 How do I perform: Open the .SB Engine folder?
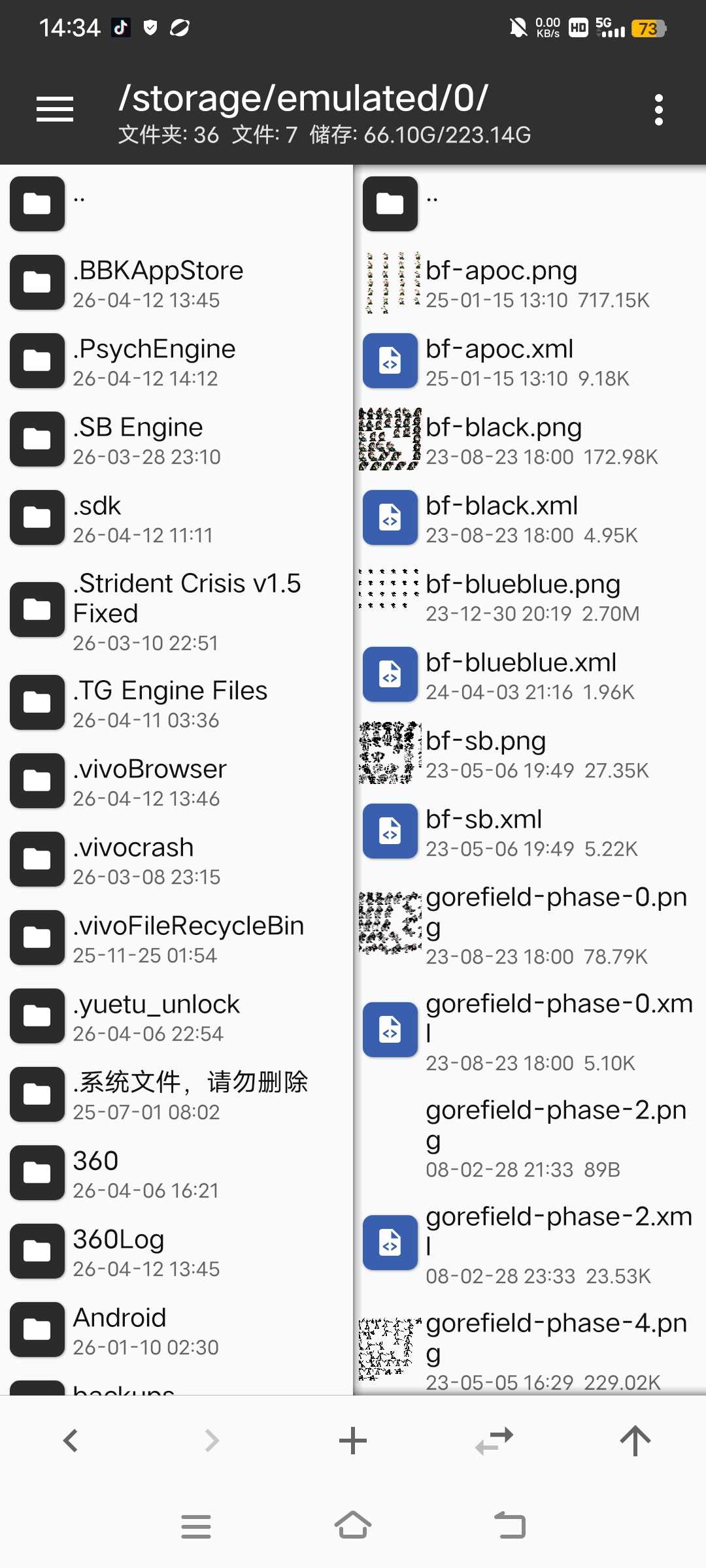(138, 440)
